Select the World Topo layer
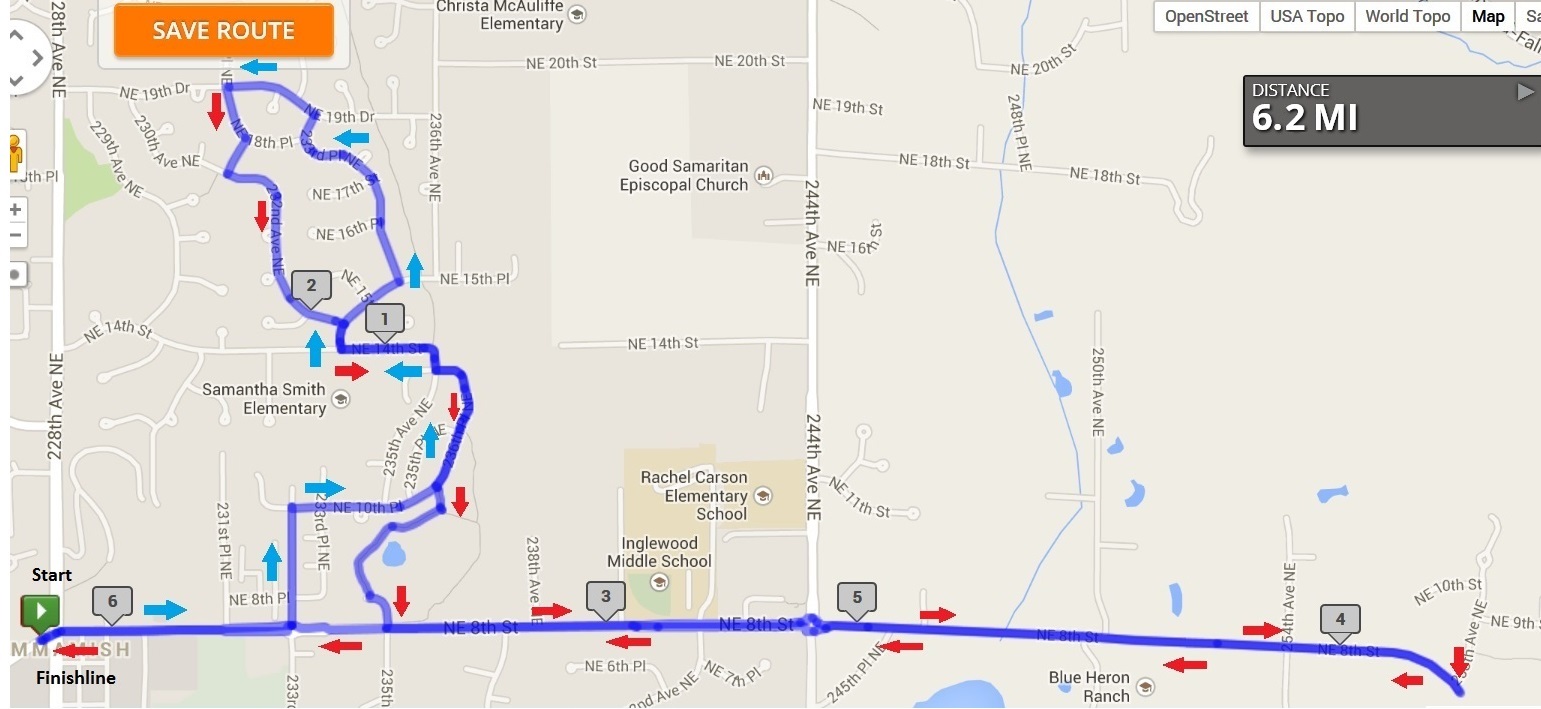This screenshot has width=1541, height=709. (1407, 16)
